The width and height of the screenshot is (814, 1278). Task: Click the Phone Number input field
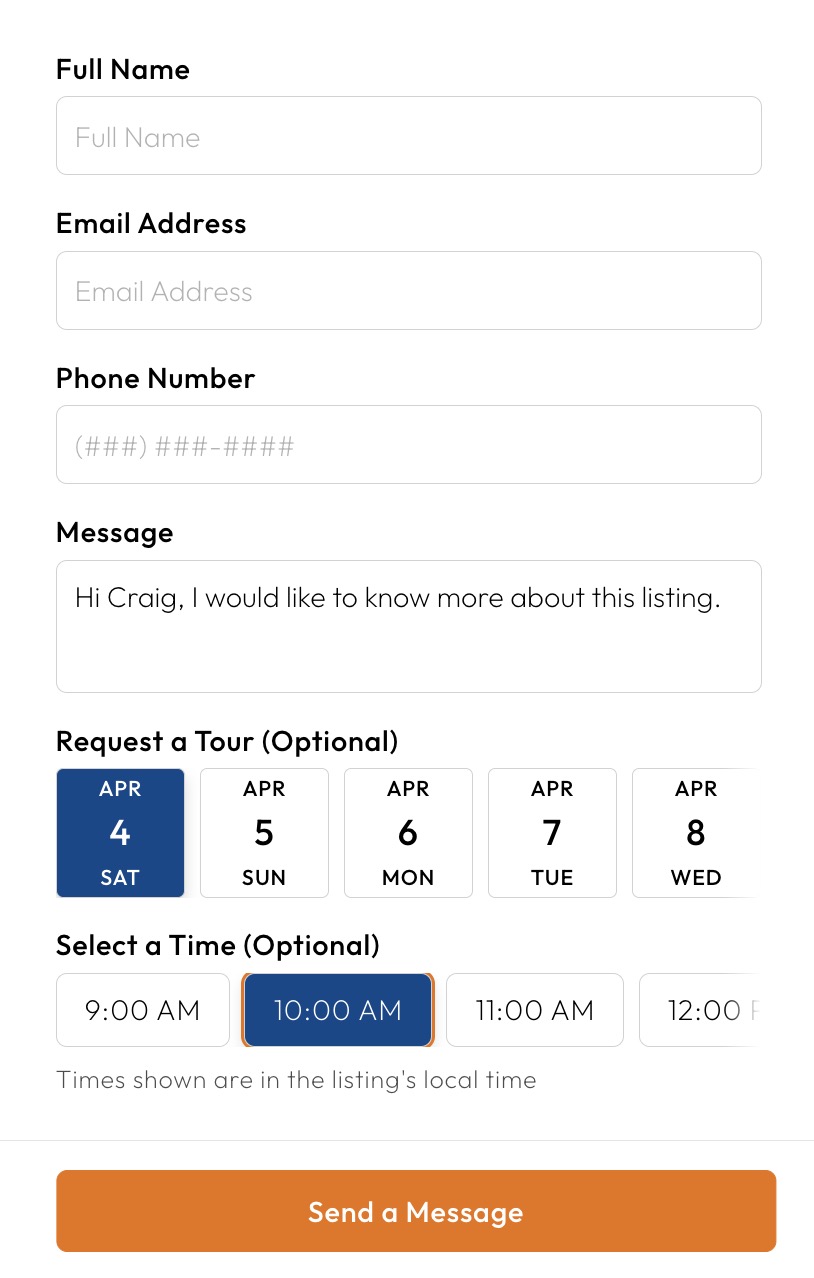pyautogui.click(x=408, y=444)
